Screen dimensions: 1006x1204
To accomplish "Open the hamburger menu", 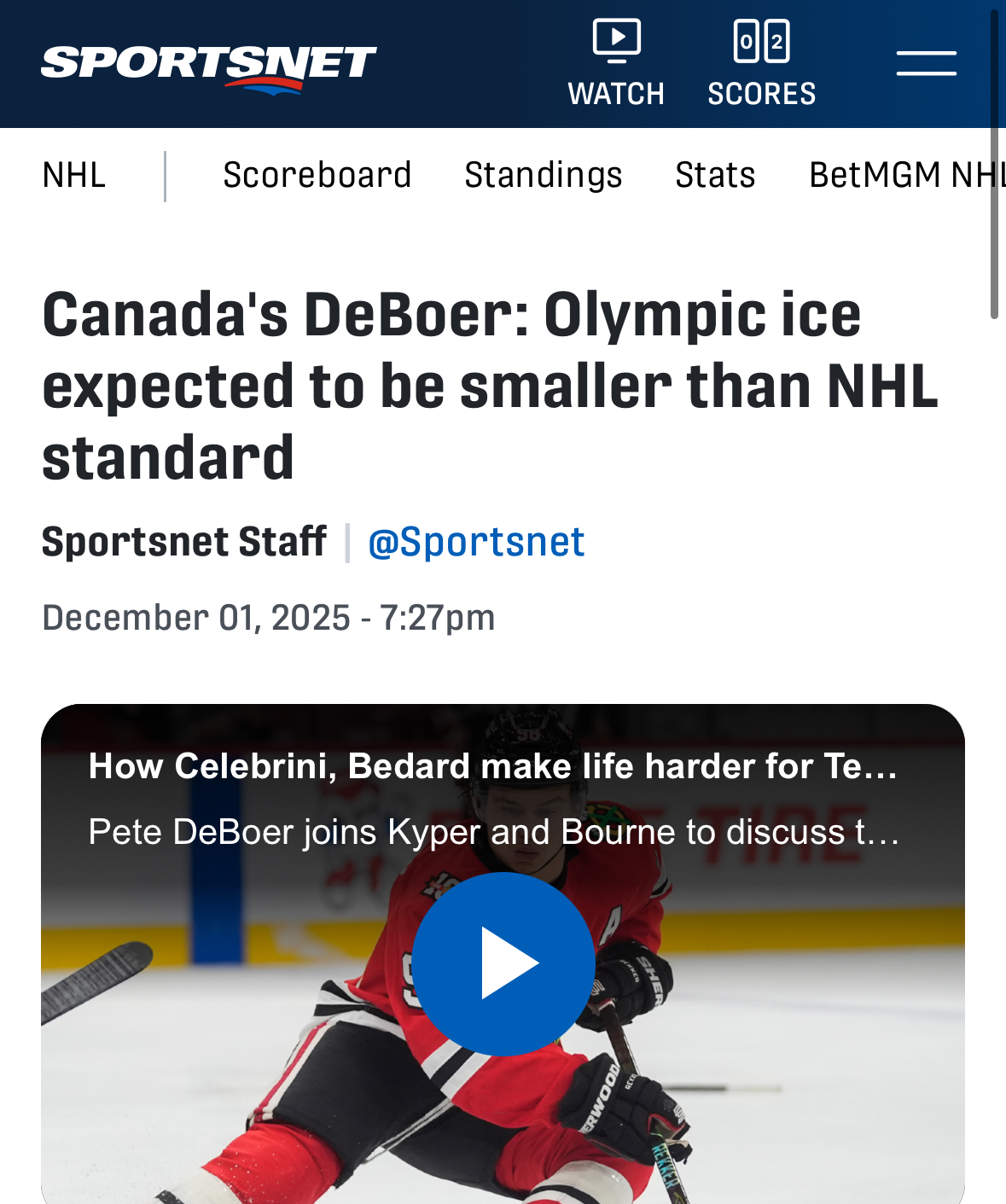I will tap(926, 63).
